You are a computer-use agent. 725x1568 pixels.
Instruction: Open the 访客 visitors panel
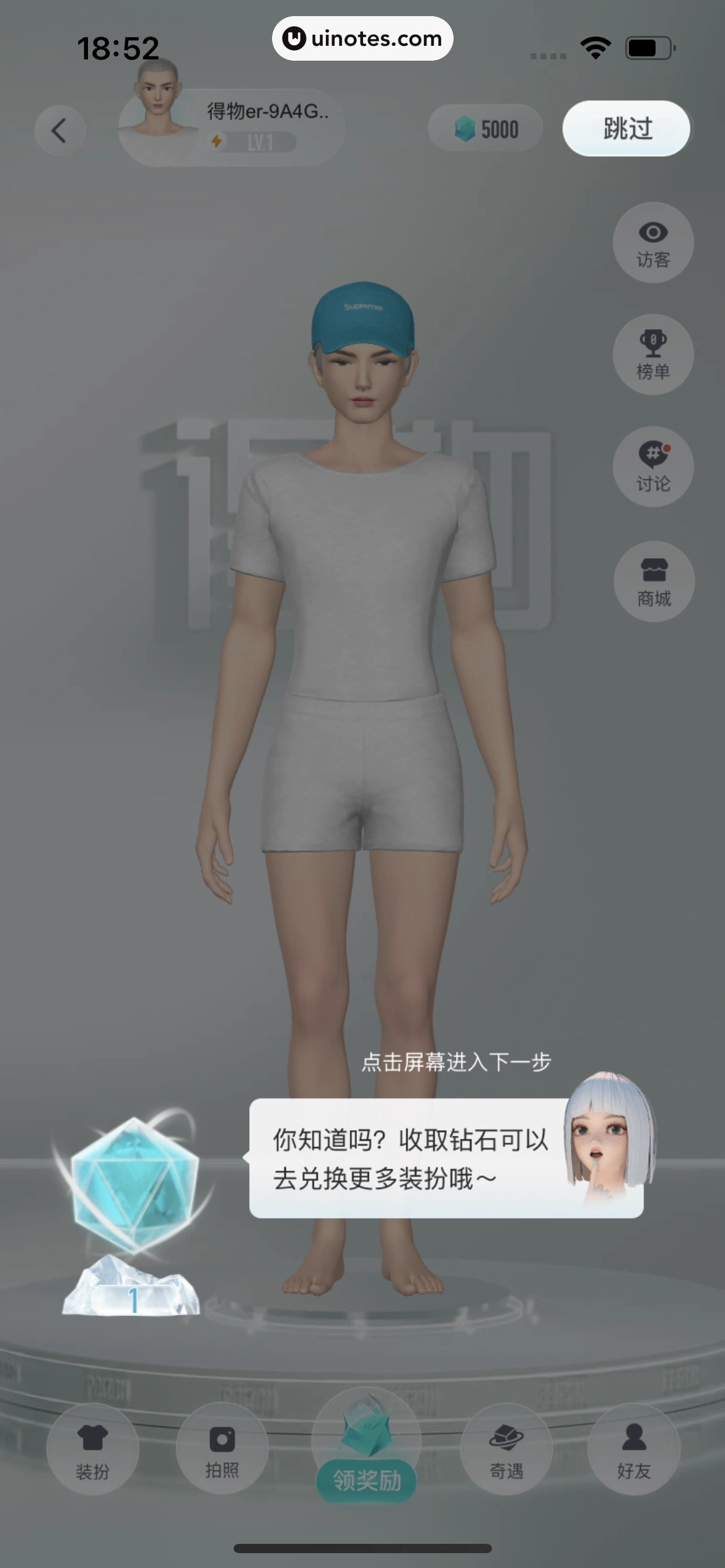pyautogui.click(x=652, y=243)
